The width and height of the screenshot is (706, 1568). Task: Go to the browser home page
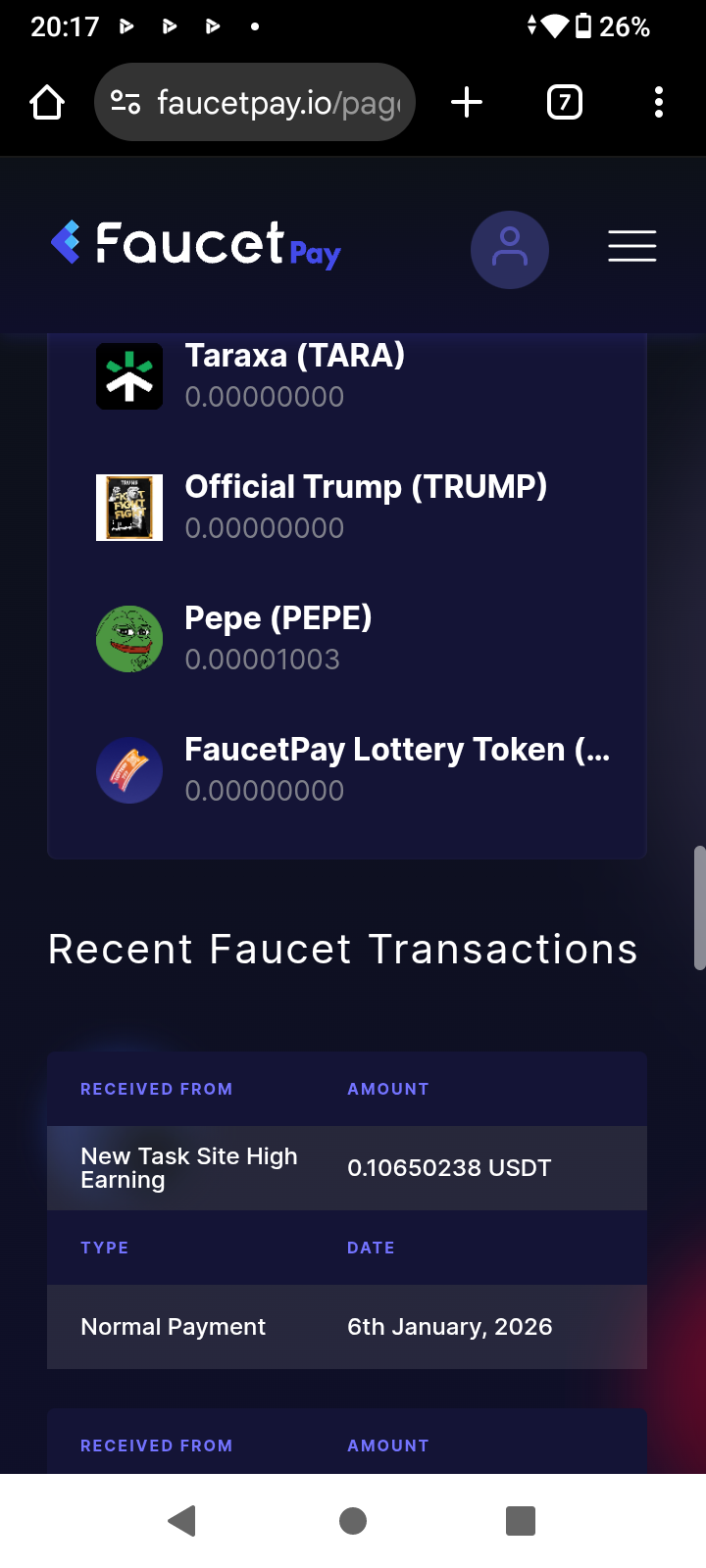[x=47, y=102]
